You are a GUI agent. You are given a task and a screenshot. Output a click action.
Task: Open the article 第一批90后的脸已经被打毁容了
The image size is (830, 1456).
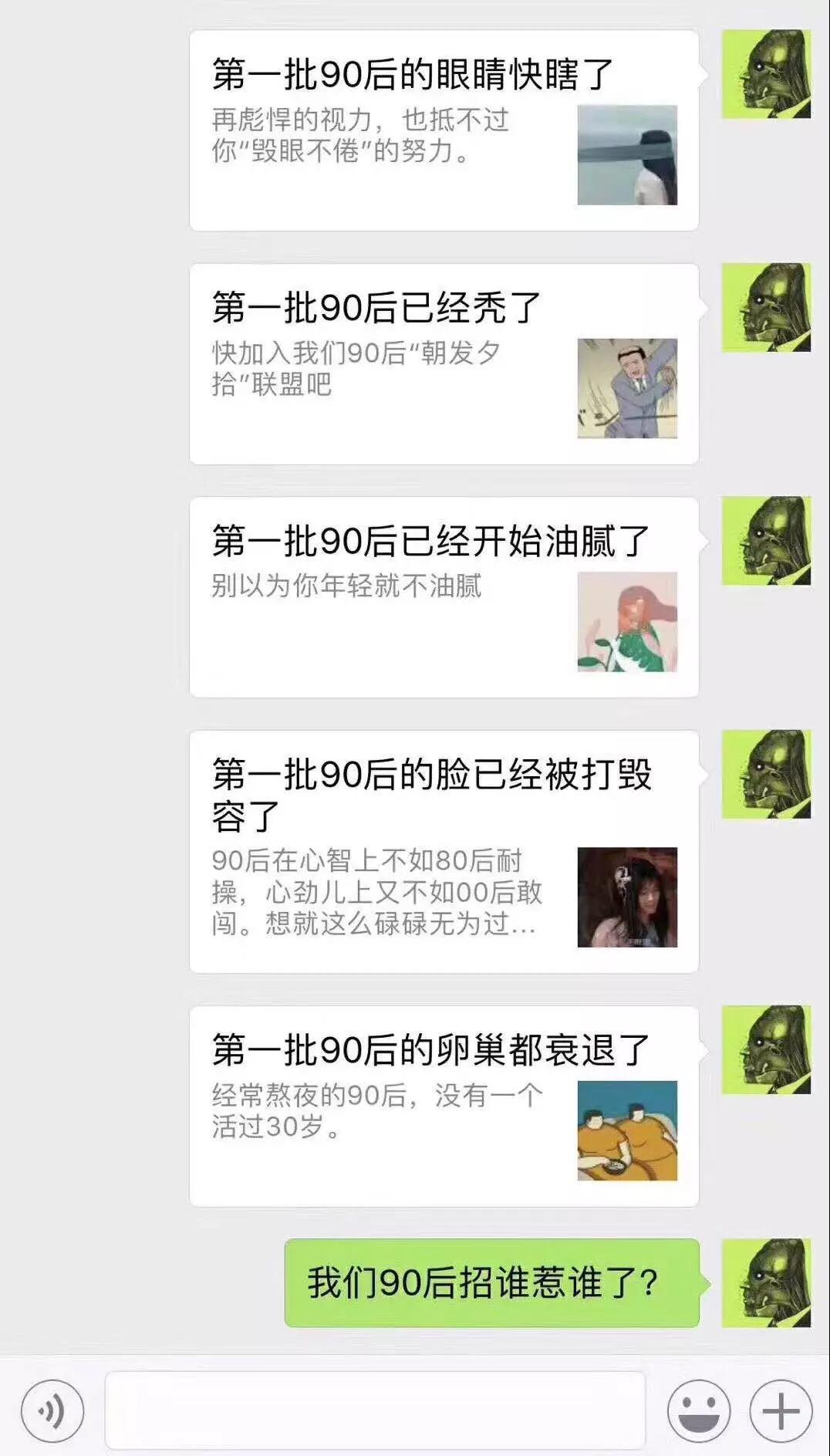pyautogui.click(x=444, y=850)
